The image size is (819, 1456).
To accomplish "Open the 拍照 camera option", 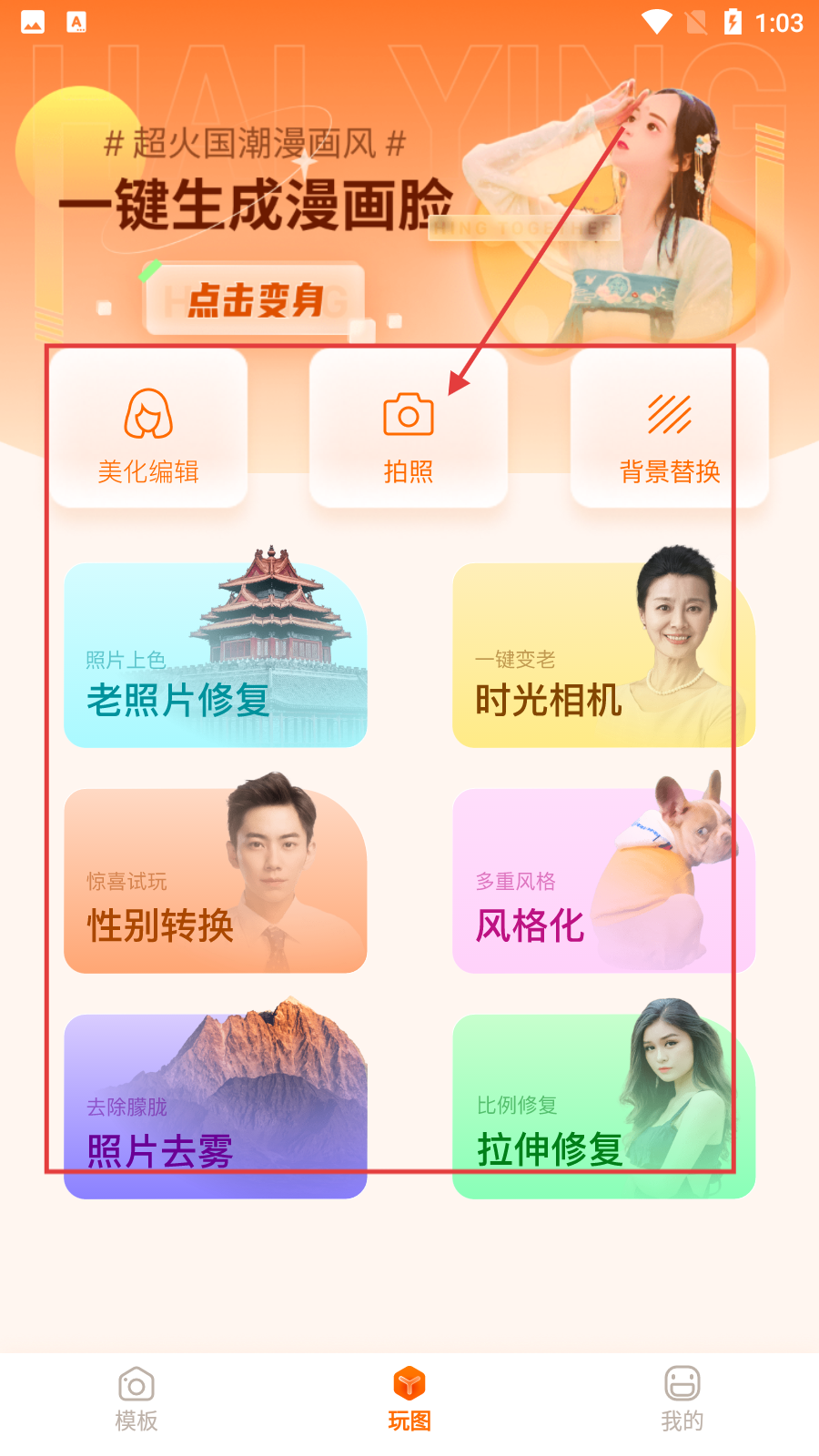I will [409, 429].
